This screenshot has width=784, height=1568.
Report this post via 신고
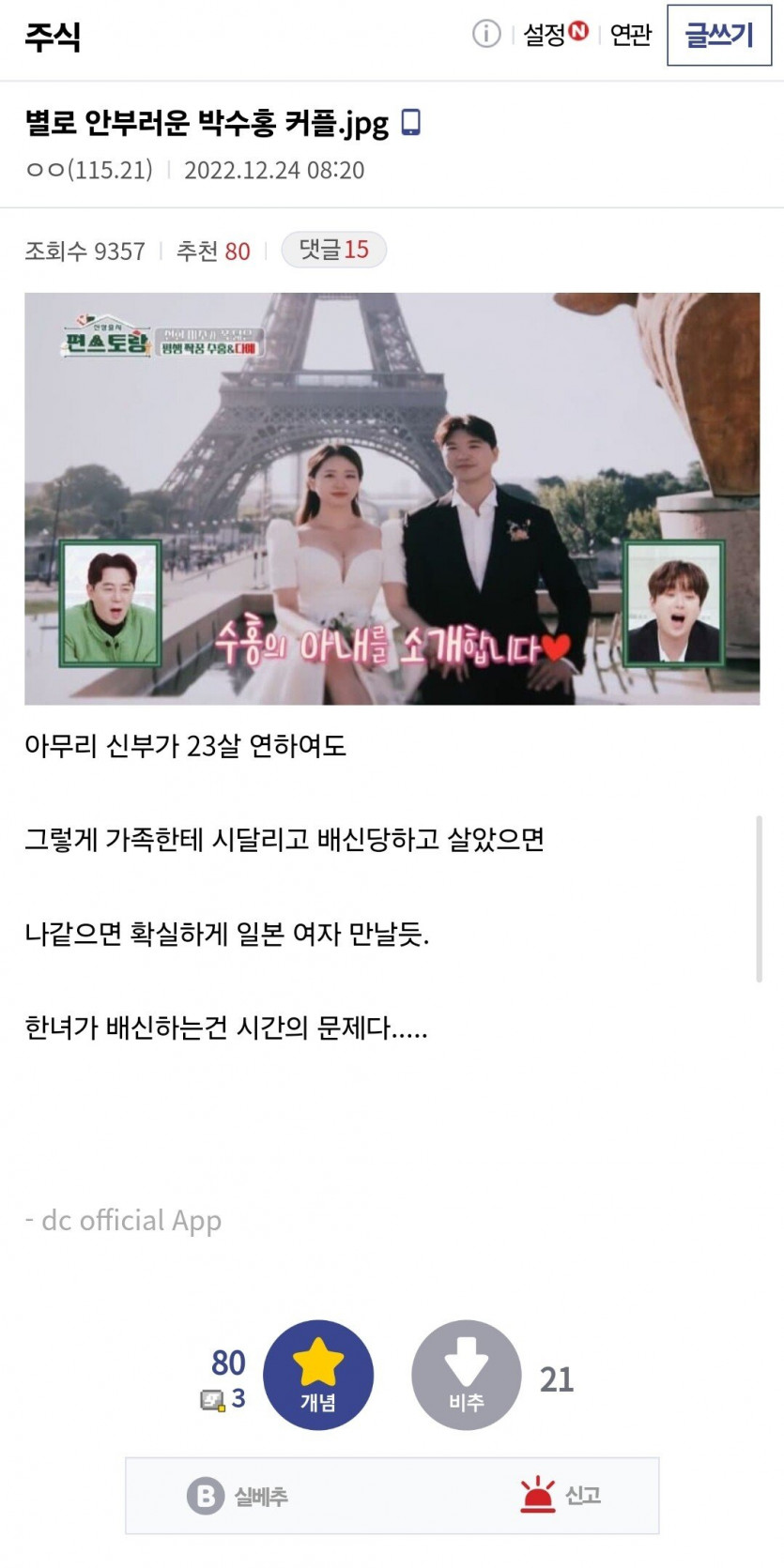(561, 1495)
